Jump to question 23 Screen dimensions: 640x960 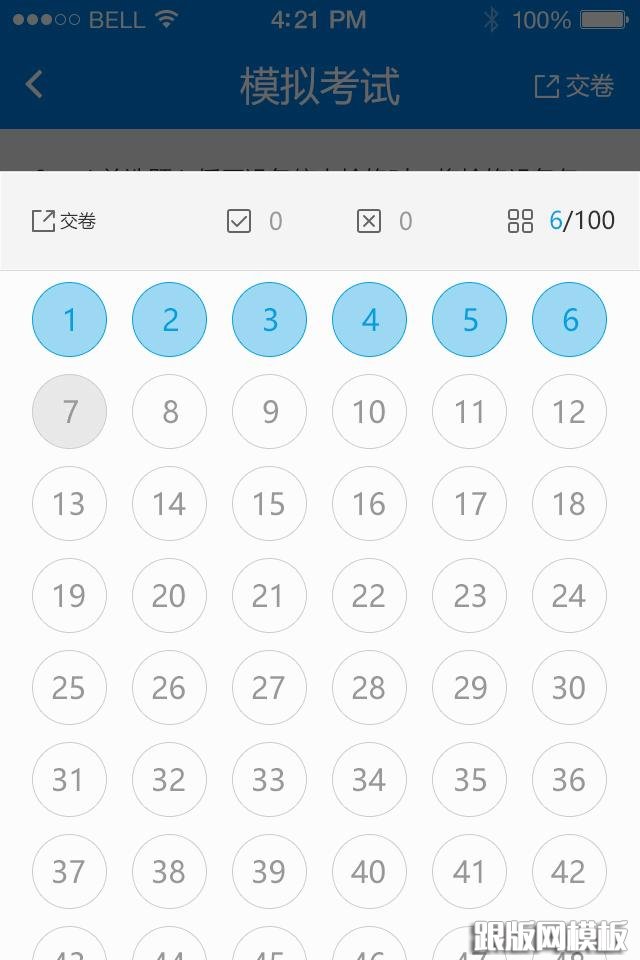pyautogui.click(x=470, y=596)
